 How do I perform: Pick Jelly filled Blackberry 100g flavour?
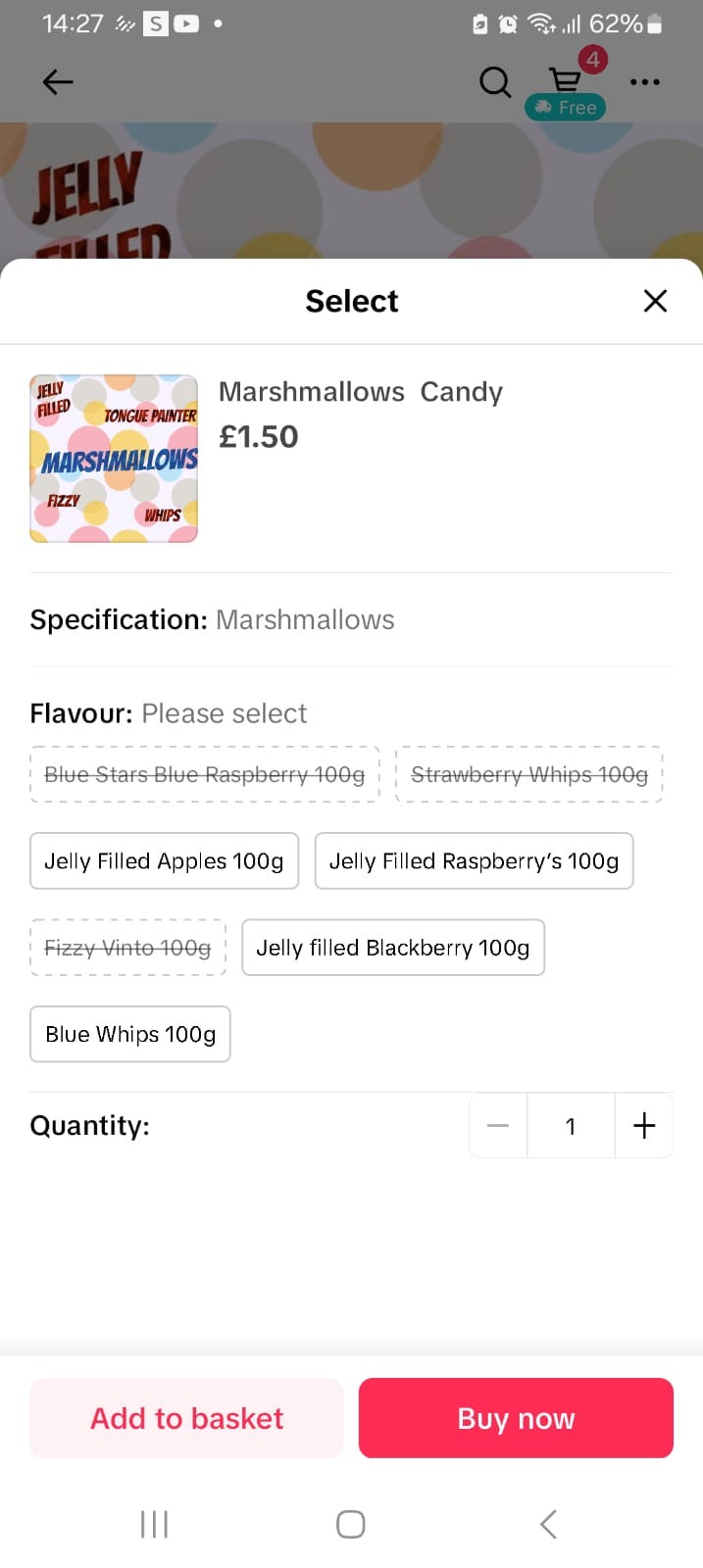click(392, 948)
